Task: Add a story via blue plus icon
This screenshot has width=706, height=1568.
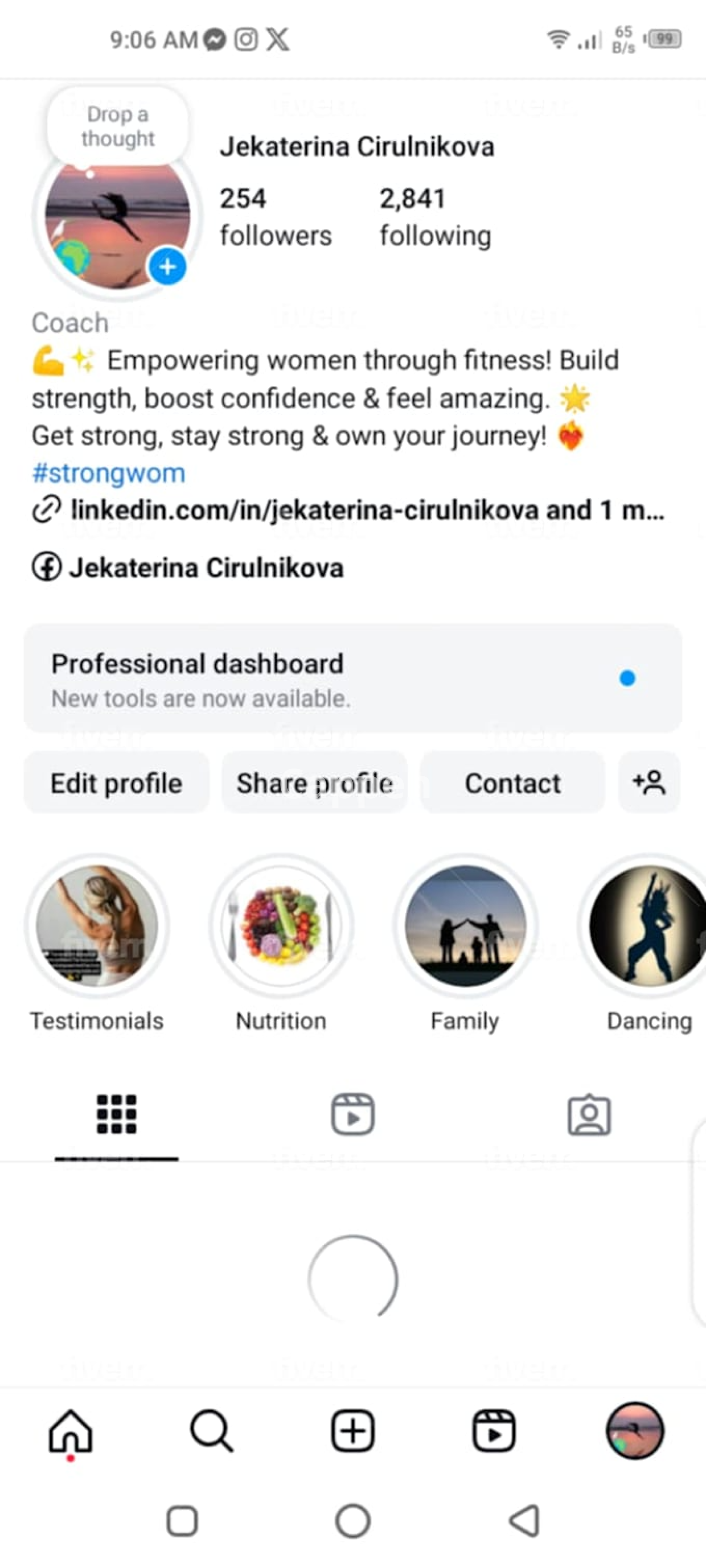Action: tap(168, 266)
